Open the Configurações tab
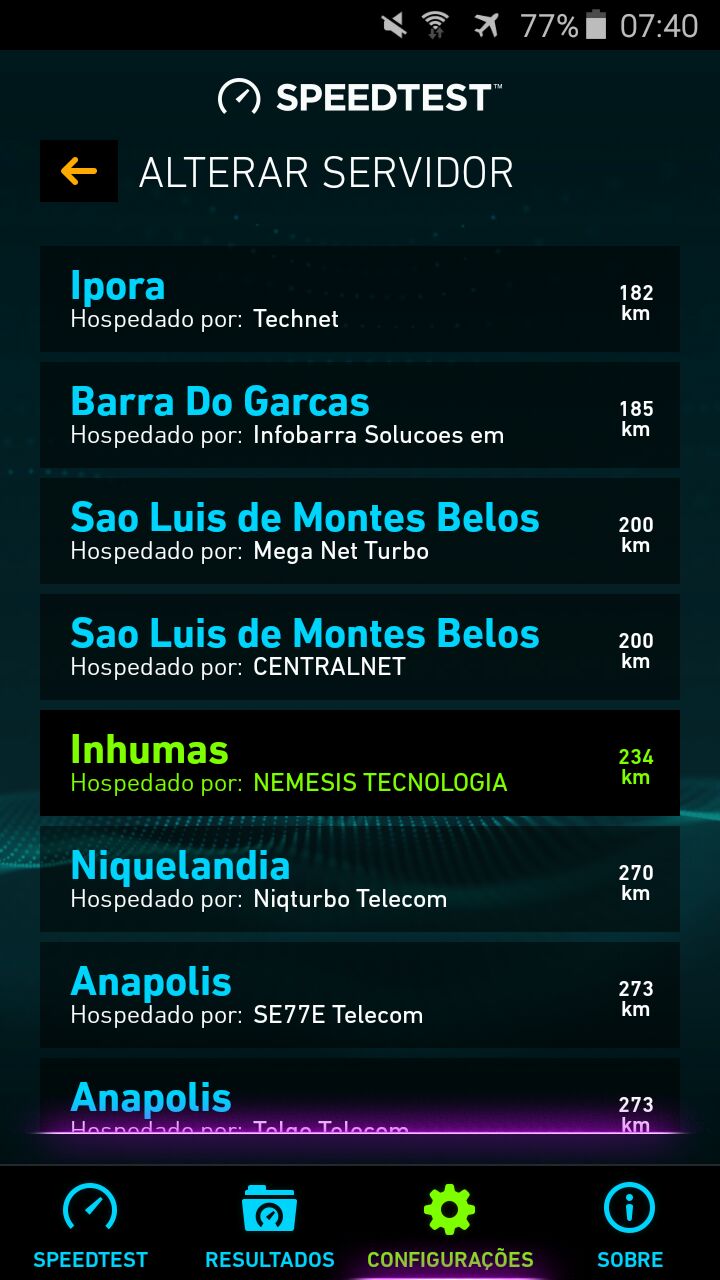Viewport: 720px width, 1280px height. pyautogui.click(x=450, y=1225)
